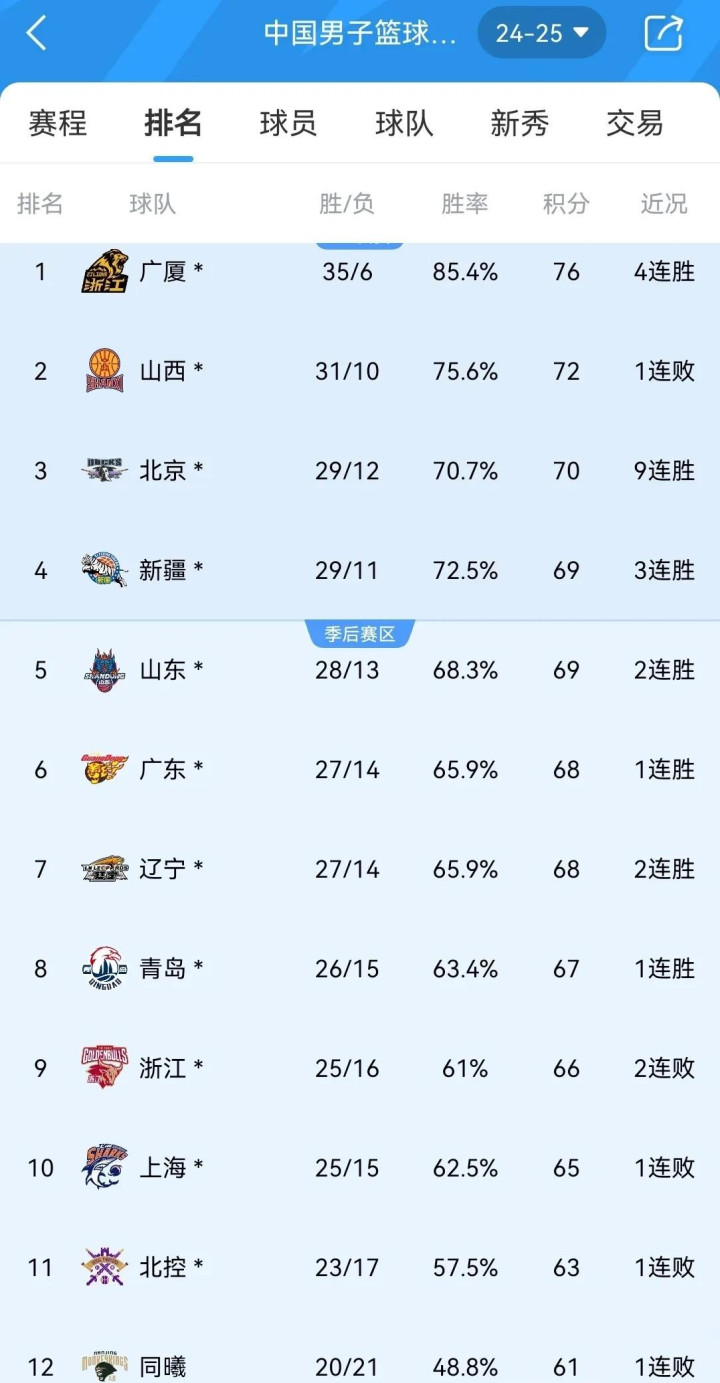Screen dimensions: 720x1383
Task: Go back using the top-left arrow
Action: coord(37,33)
